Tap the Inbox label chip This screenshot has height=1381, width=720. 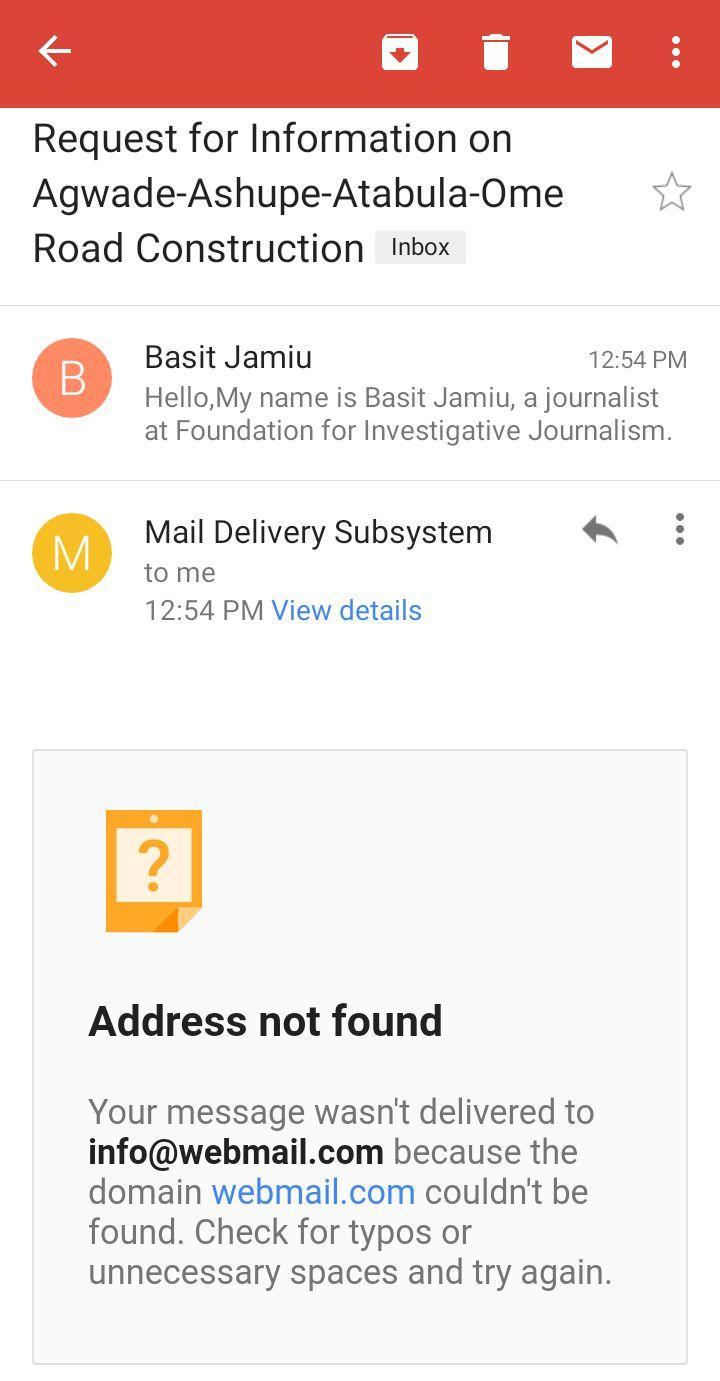(420, 248)
